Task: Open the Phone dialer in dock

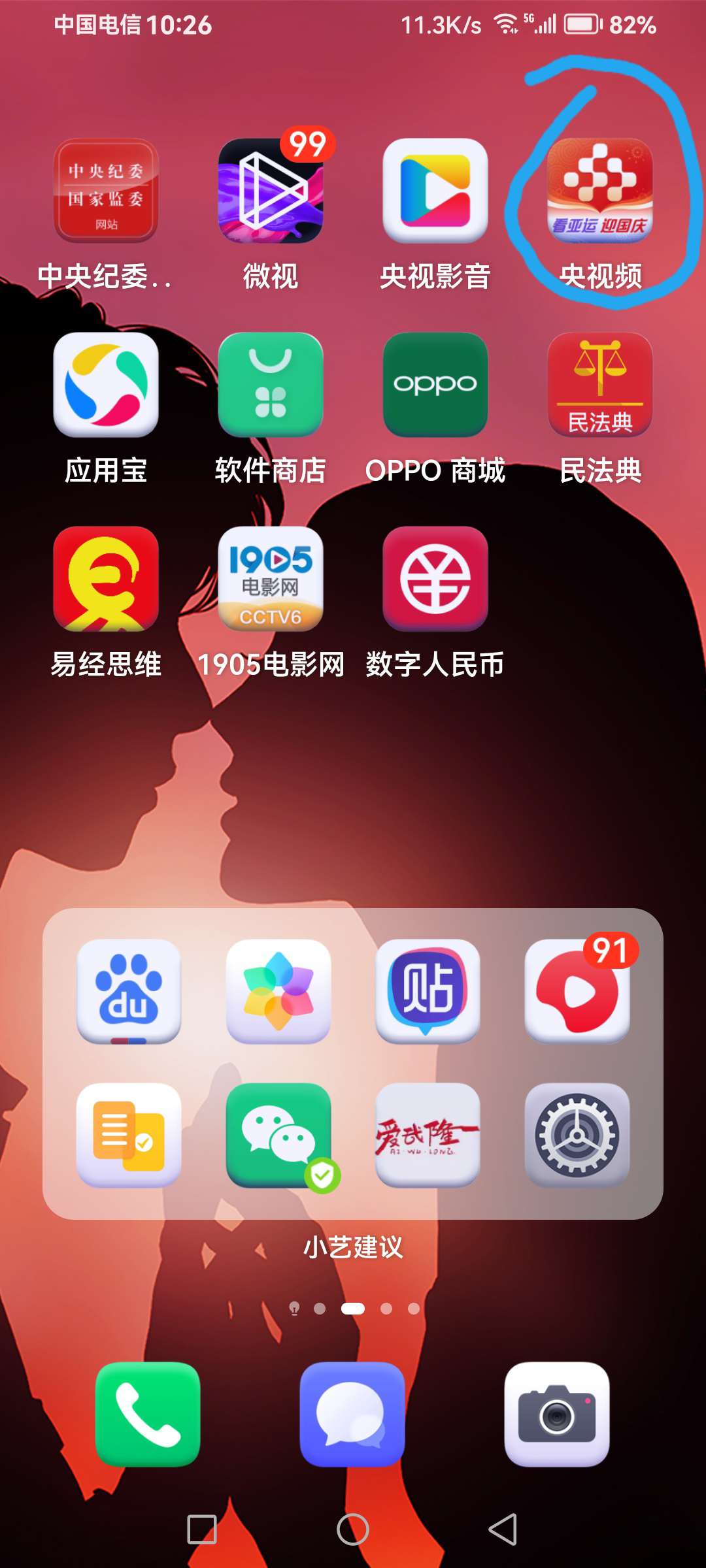Action: coord(148,1414)
